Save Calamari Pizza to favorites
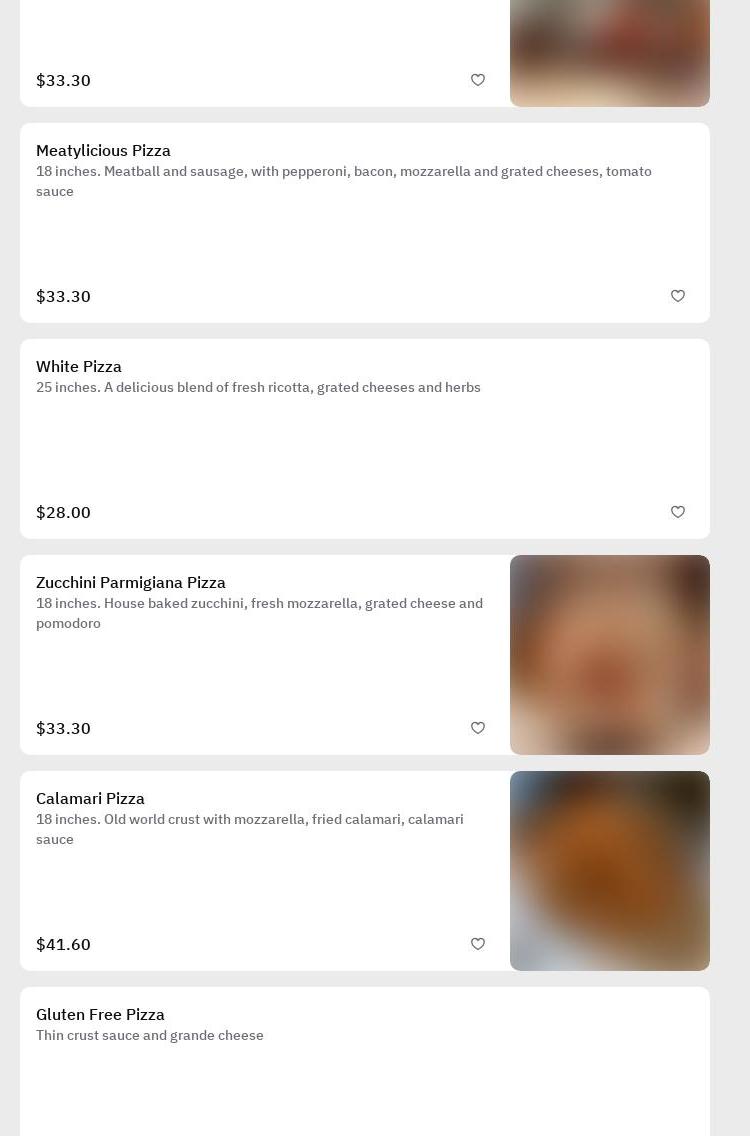This screenshot has width=750, height=1136. click(478, 944)
